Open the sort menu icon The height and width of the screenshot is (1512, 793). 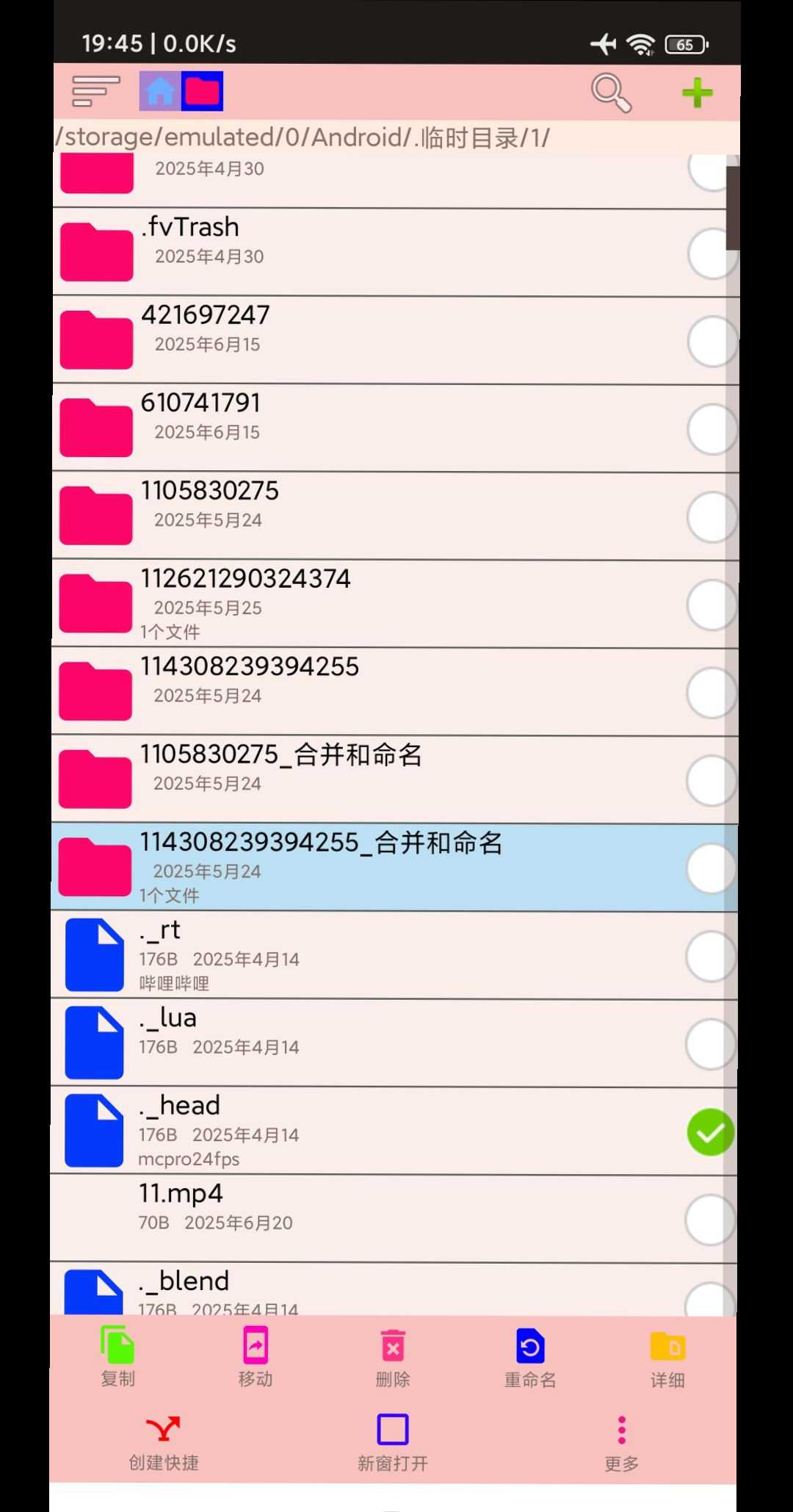[x=95, y=92]
